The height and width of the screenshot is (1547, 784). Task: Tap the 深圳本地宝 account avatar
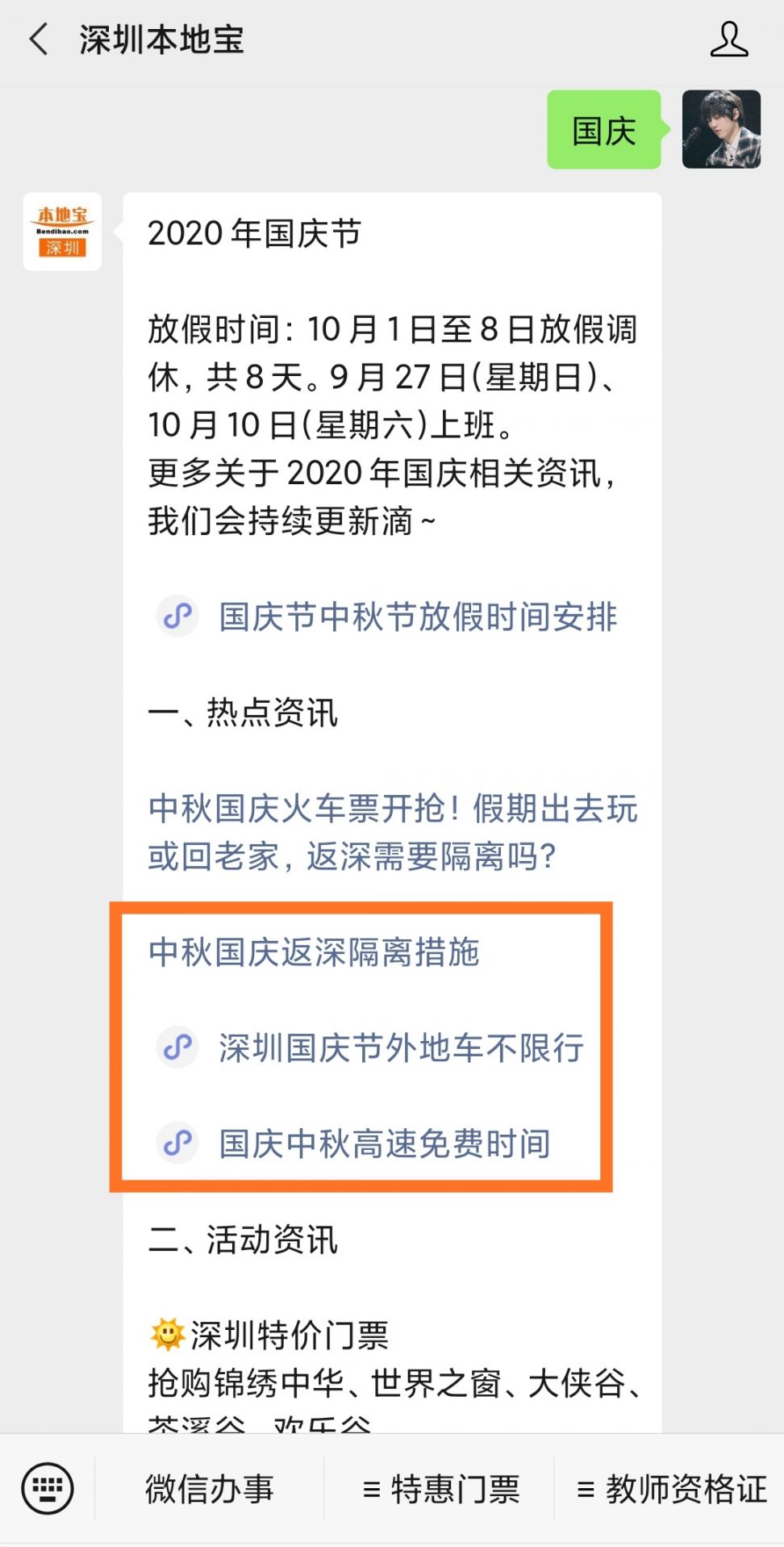pyautogui.click(x=62, y=232)
